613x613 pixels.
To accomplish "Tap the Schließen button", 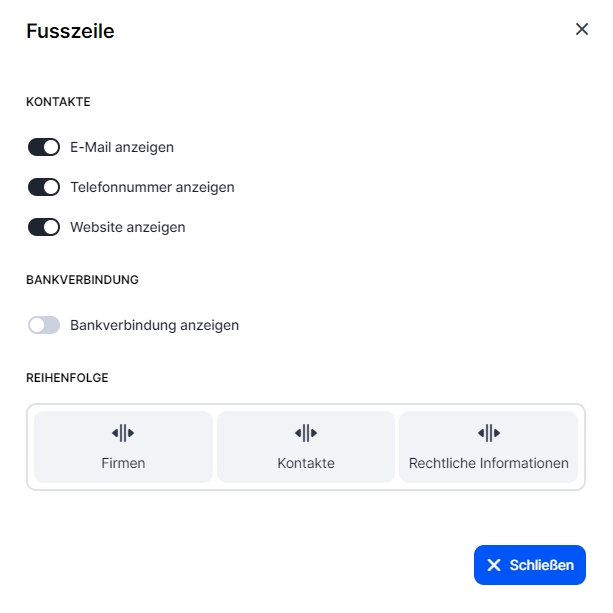I will tap(530, 565).
